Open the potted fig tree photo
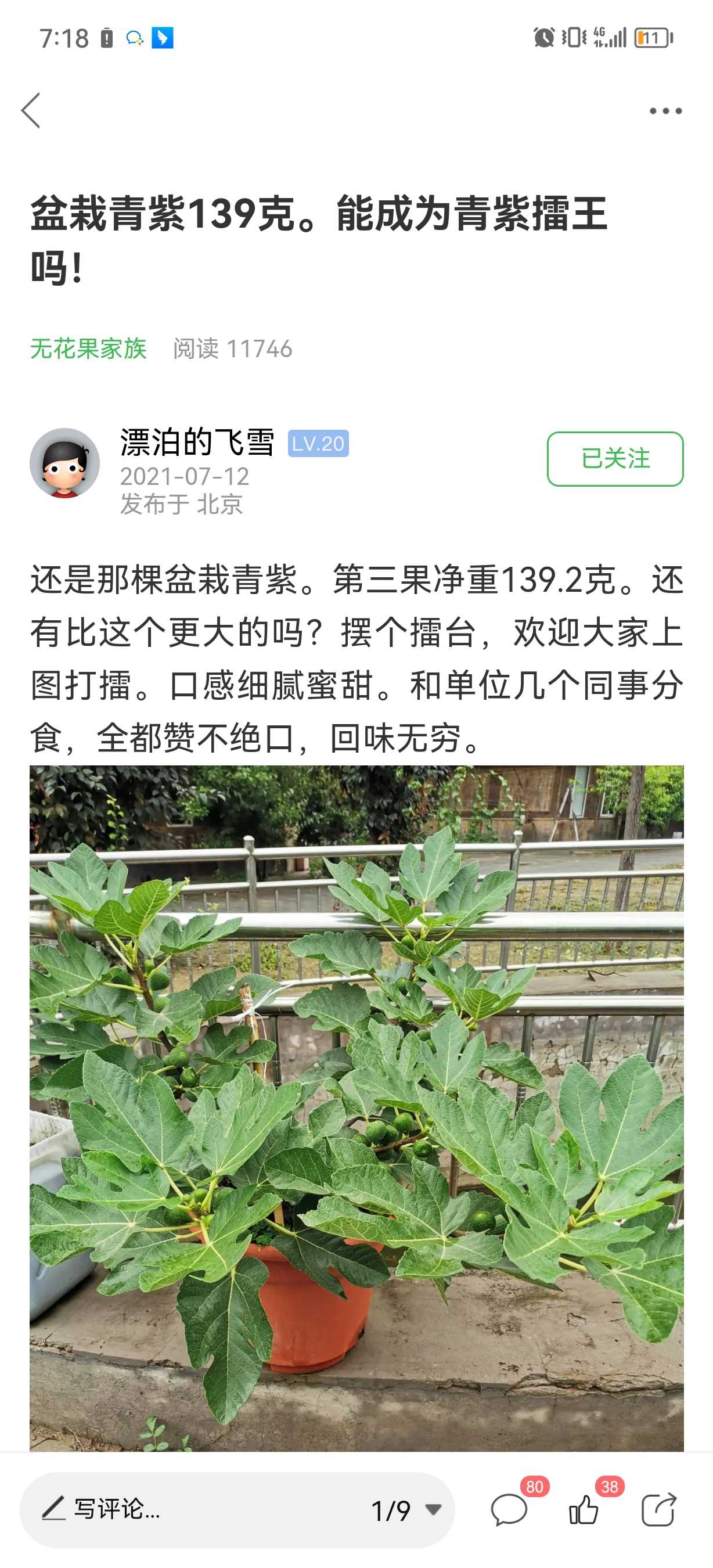The height and width of the screenshot is (1568, 713). (x=356, y=1109)
